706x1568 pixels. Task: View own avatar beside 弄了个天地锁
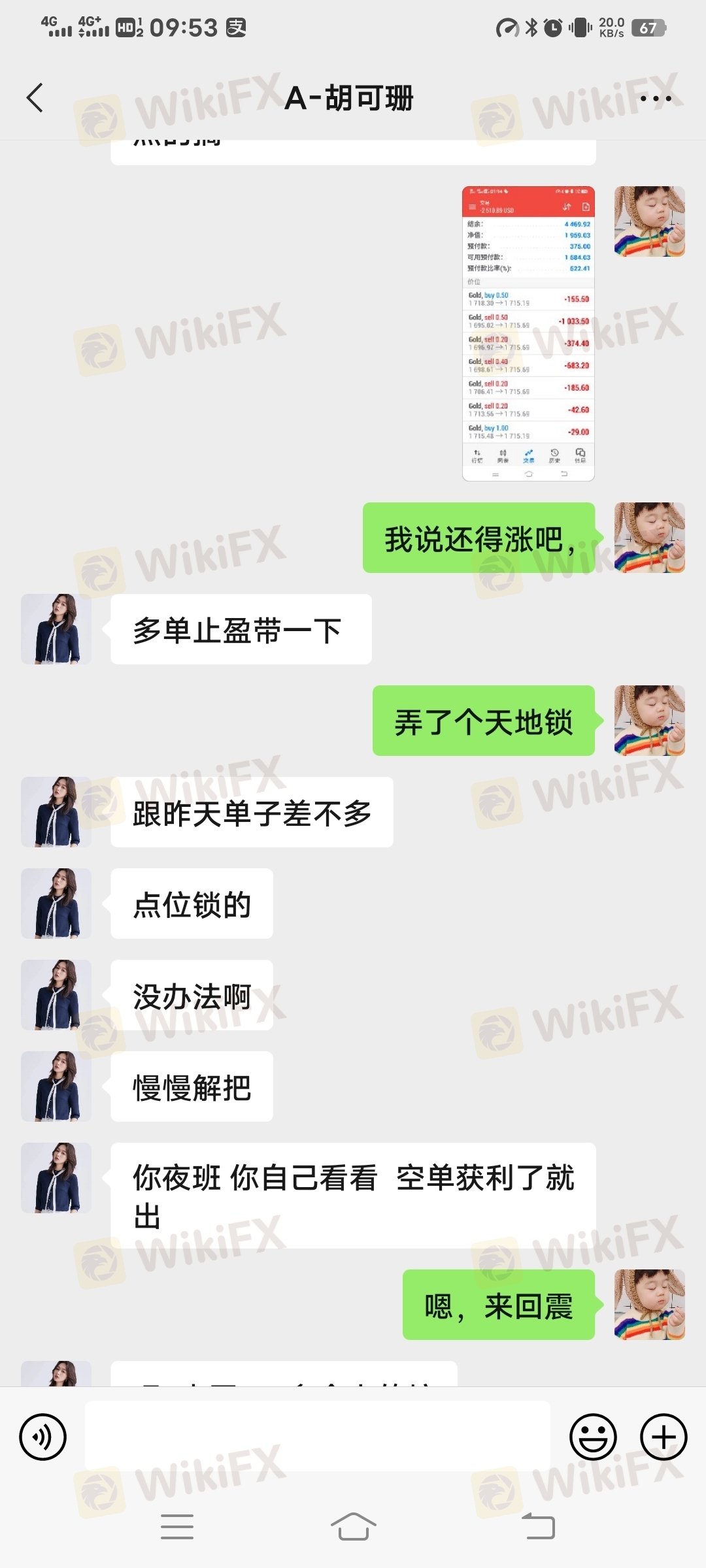pyautogui.click(x=649, y=721)
